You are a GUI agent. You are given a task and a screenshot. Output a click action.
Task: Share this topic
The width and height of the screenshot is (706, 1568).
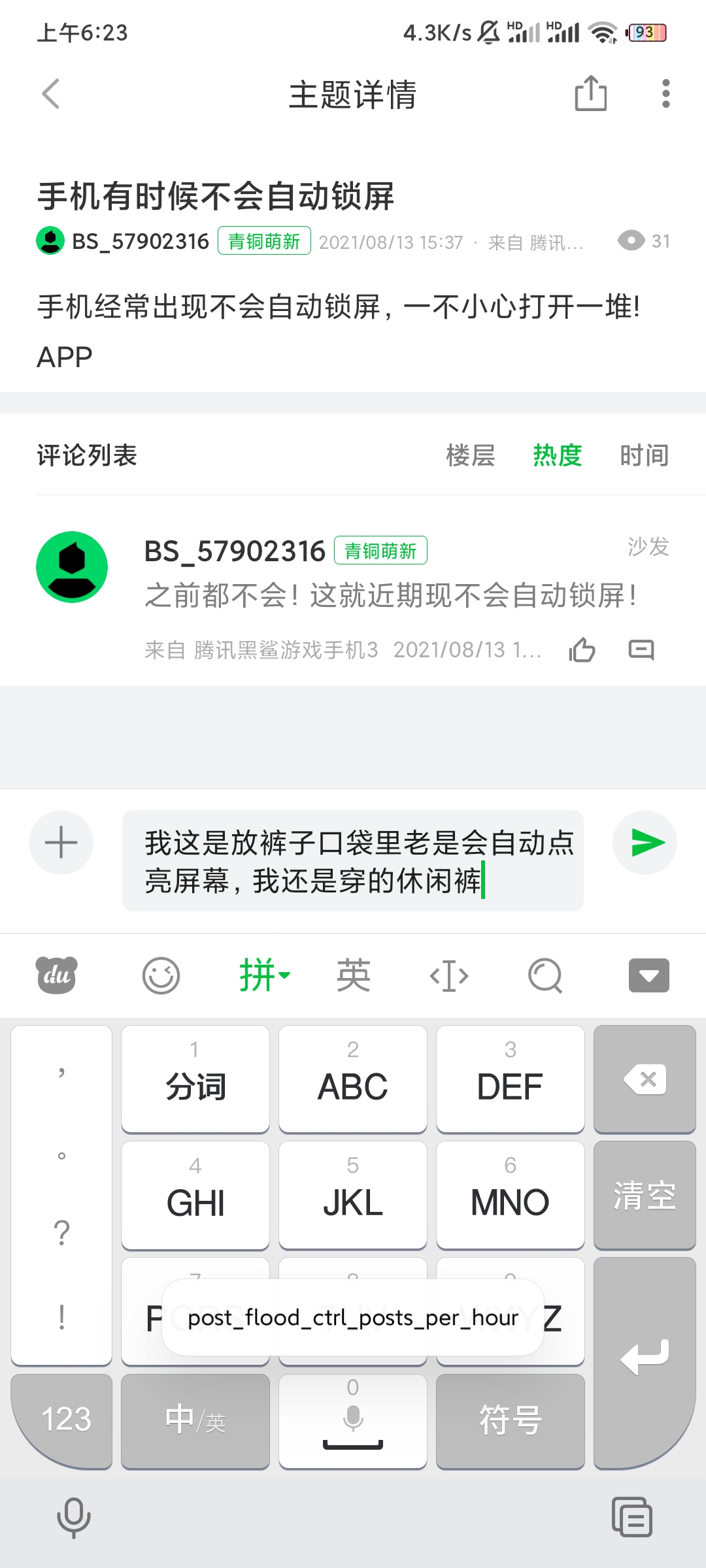pyautogui.click(x=590, y=93)
